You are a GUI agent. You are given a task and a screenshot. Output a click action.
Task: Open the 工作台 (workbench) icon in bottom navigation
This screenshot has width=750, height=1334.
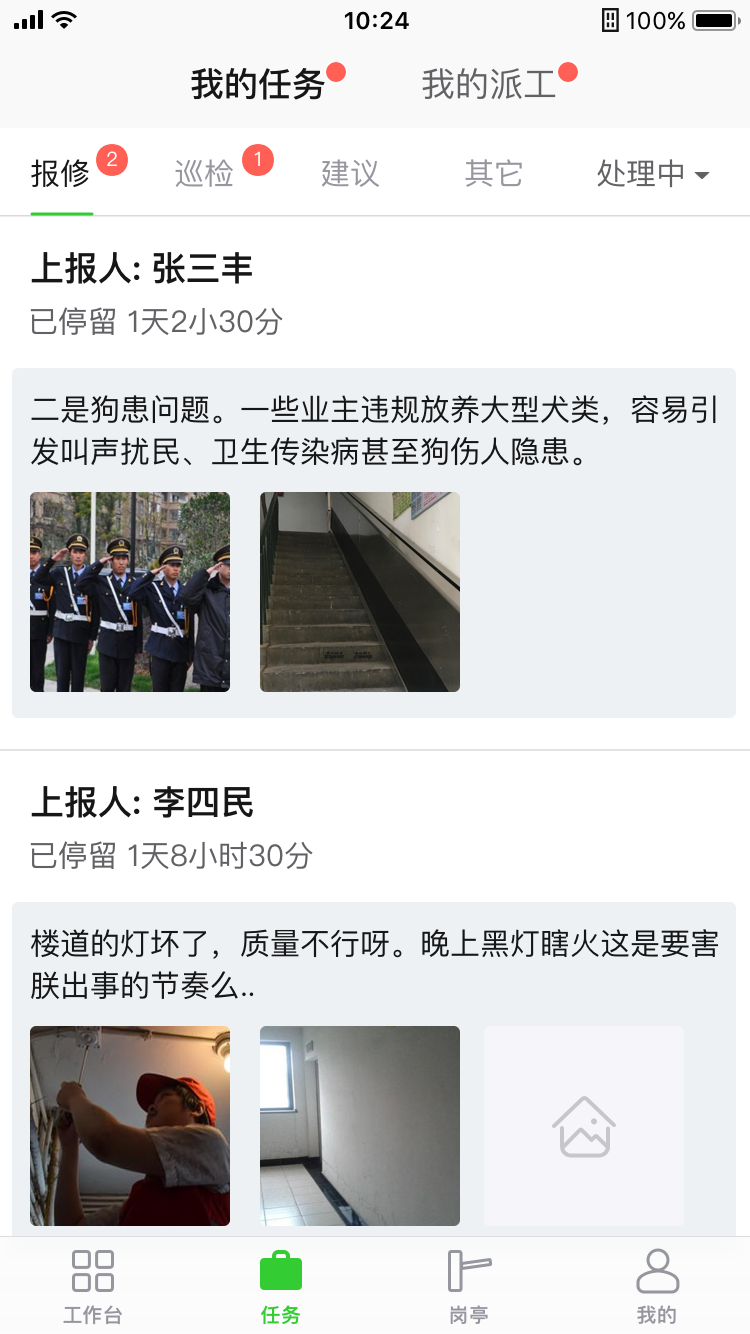93,1283
